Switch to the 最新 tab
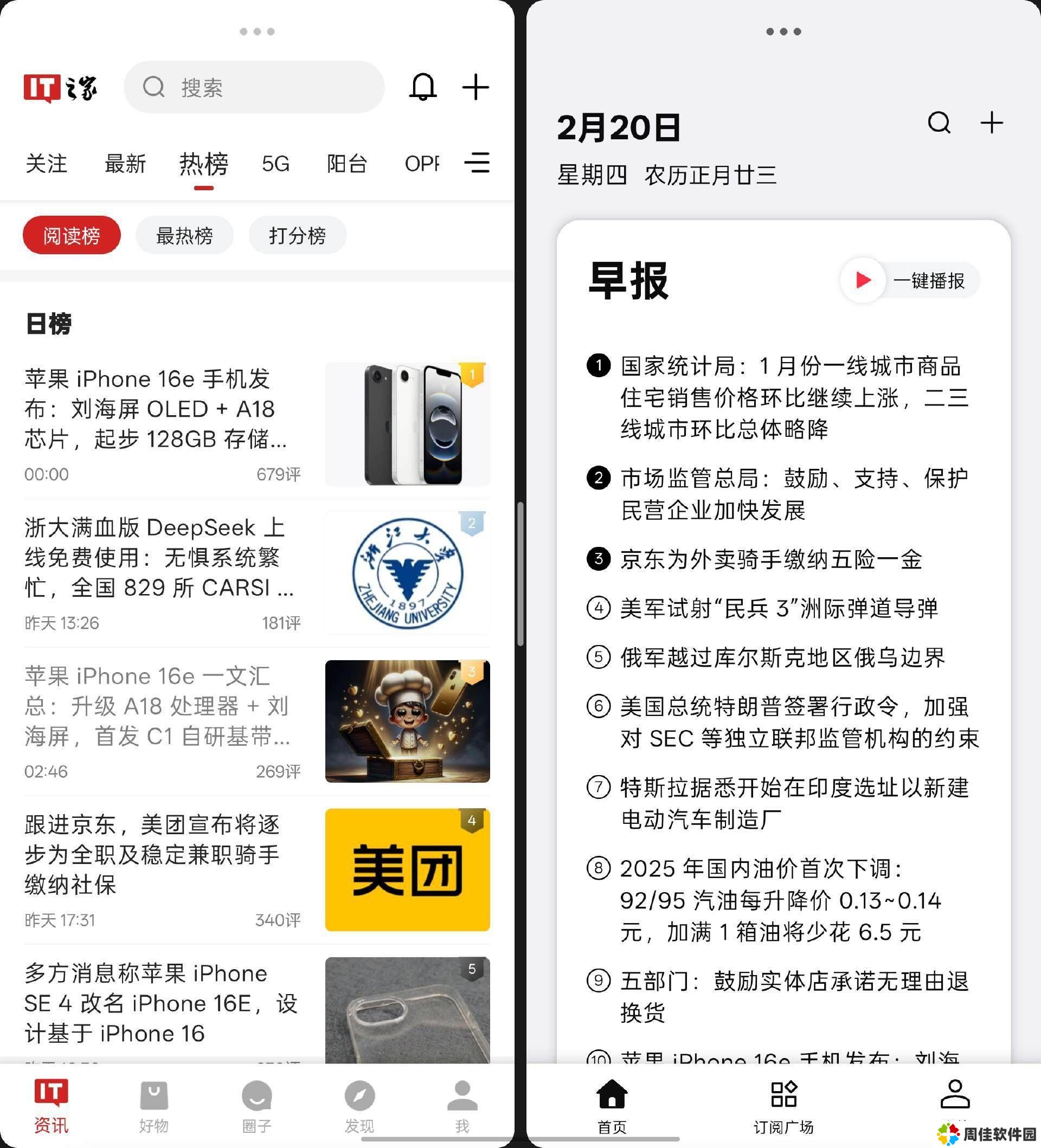This screenshot has width=1041, height=1148. 125,164
